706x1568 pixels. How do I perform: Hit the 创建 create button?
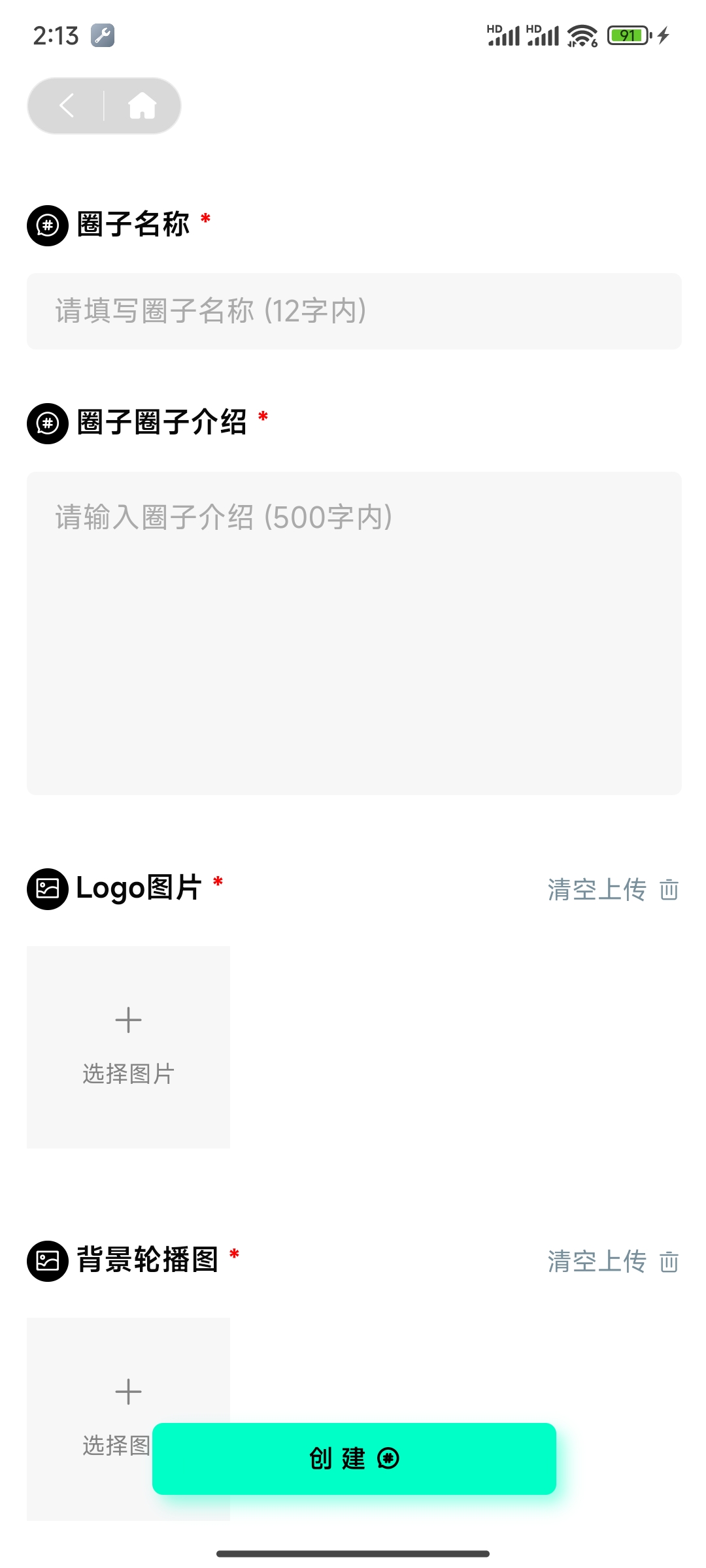(354, 1458)
